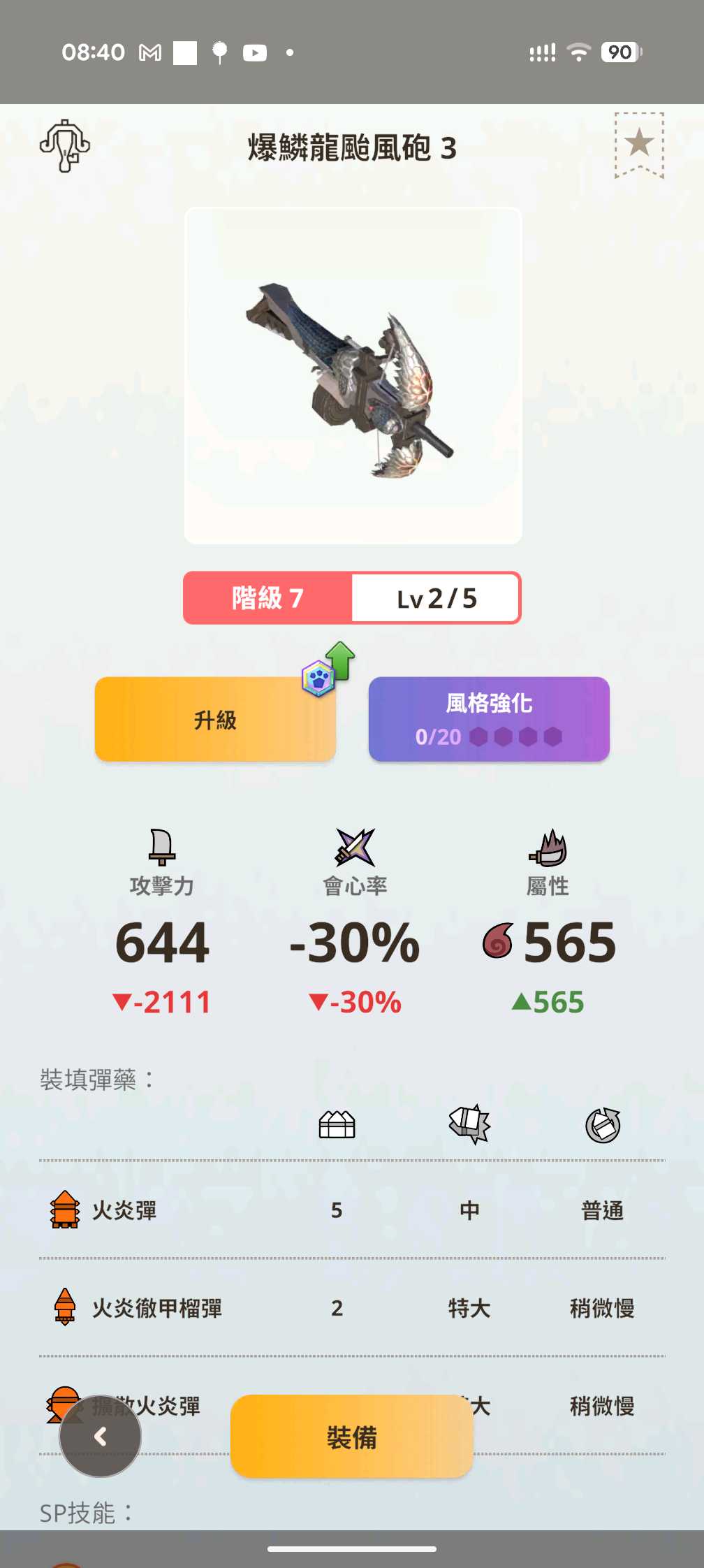Open the weapon type icon at top left
The image size is (704, 1568).
click(x=65, y=145)
